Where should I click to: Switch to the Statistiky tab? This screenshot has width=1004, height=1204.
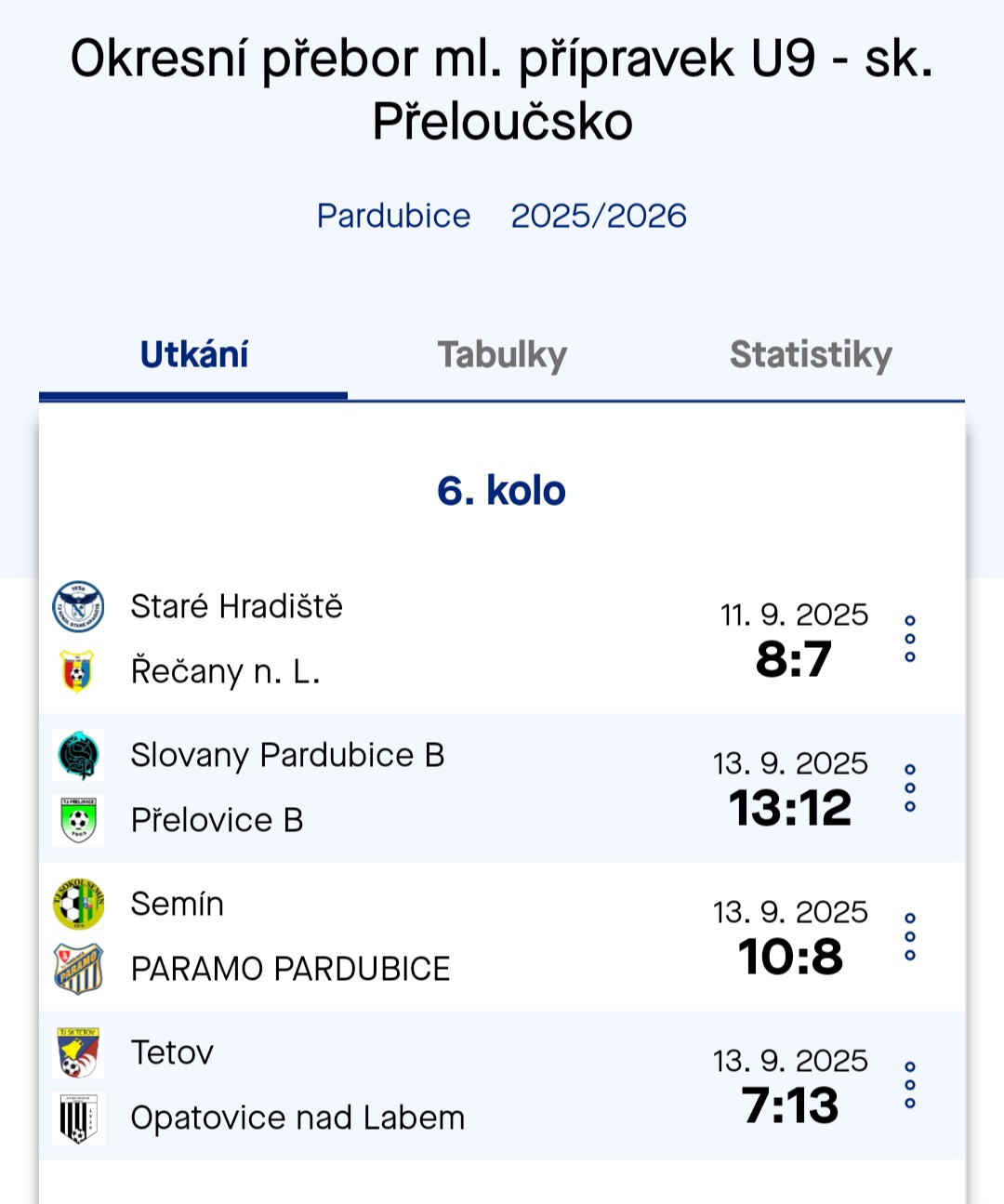(x=811, y=355)
